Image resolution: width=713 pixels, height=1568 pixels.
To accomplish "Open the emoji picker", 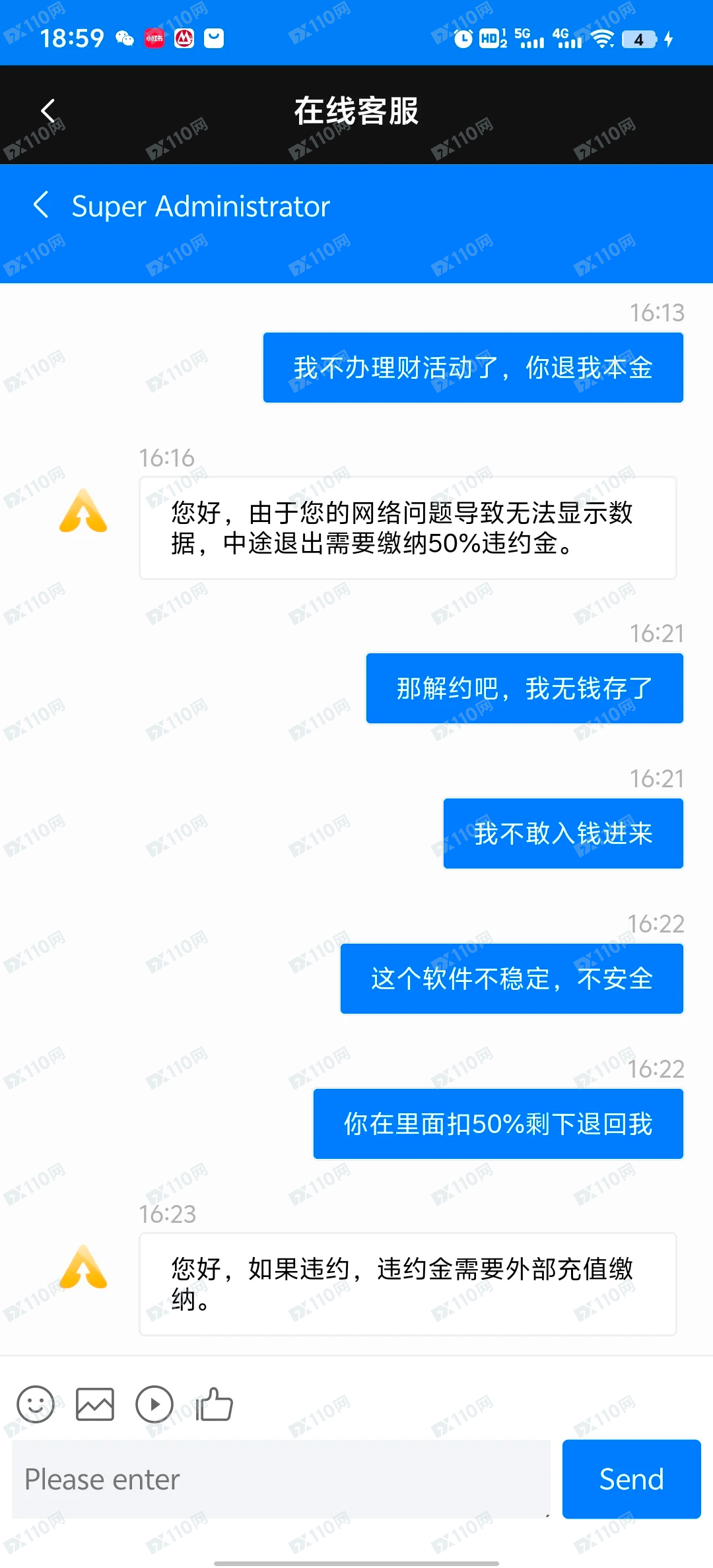I will [36, 1404].
